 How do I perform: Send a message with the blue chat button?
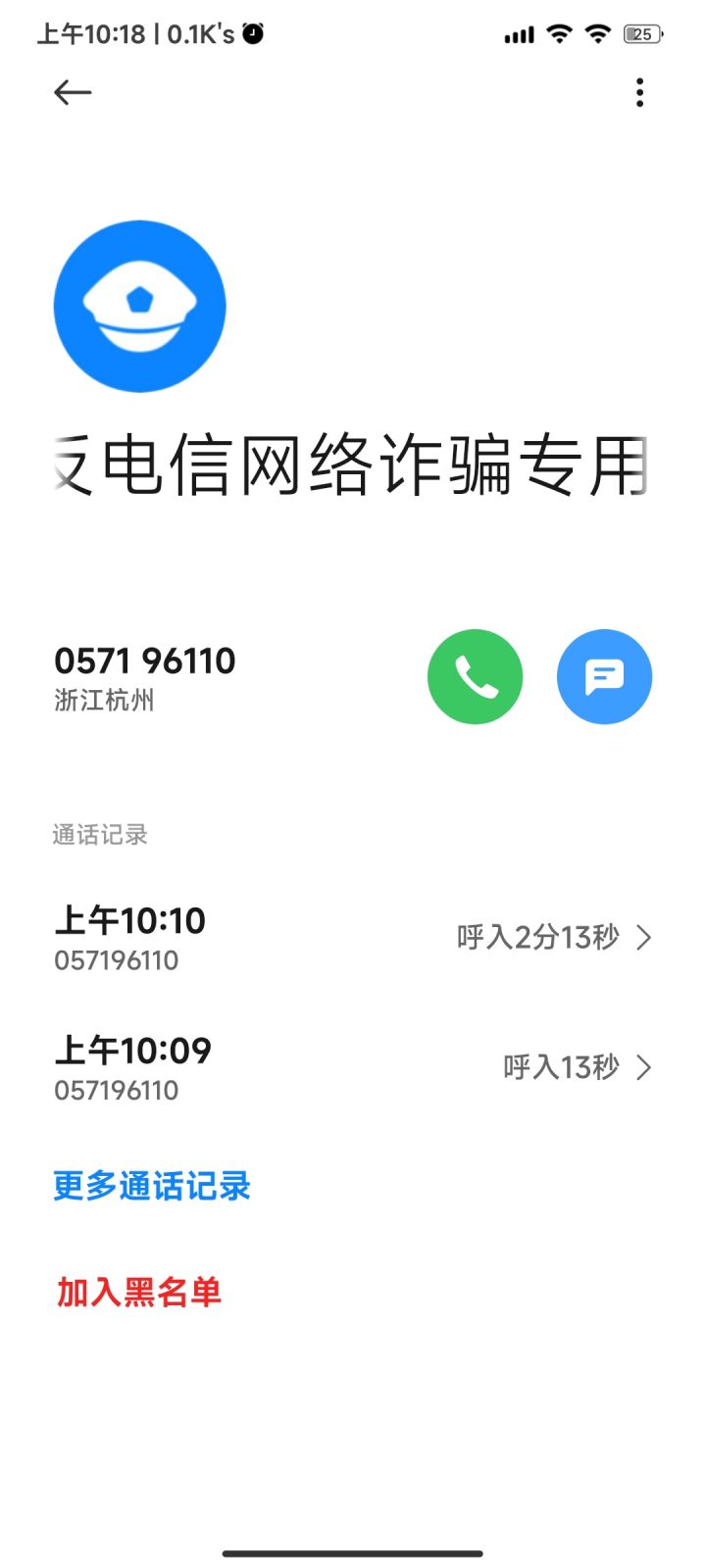click(x=604, y=676)
